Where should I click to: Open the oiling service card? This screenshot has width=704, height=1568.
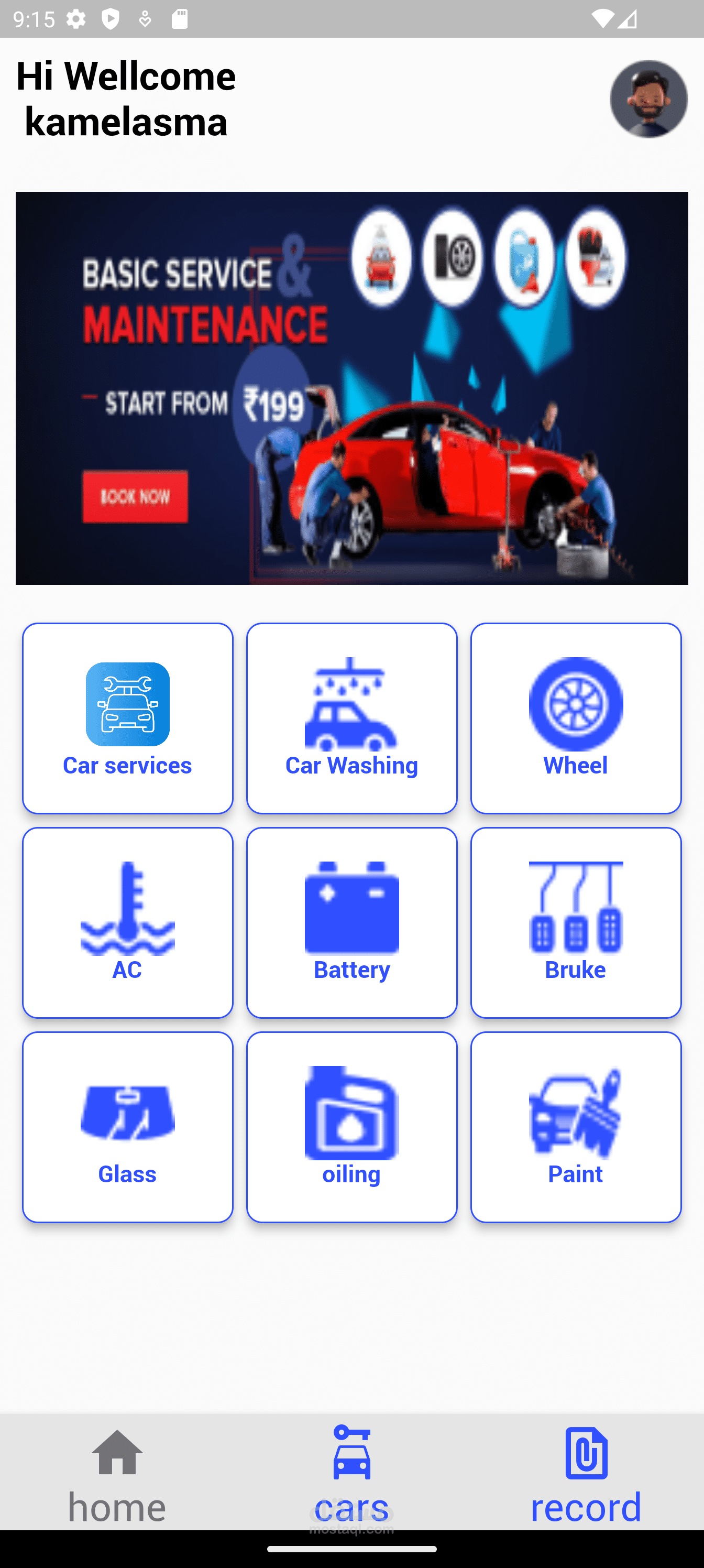351,1127
